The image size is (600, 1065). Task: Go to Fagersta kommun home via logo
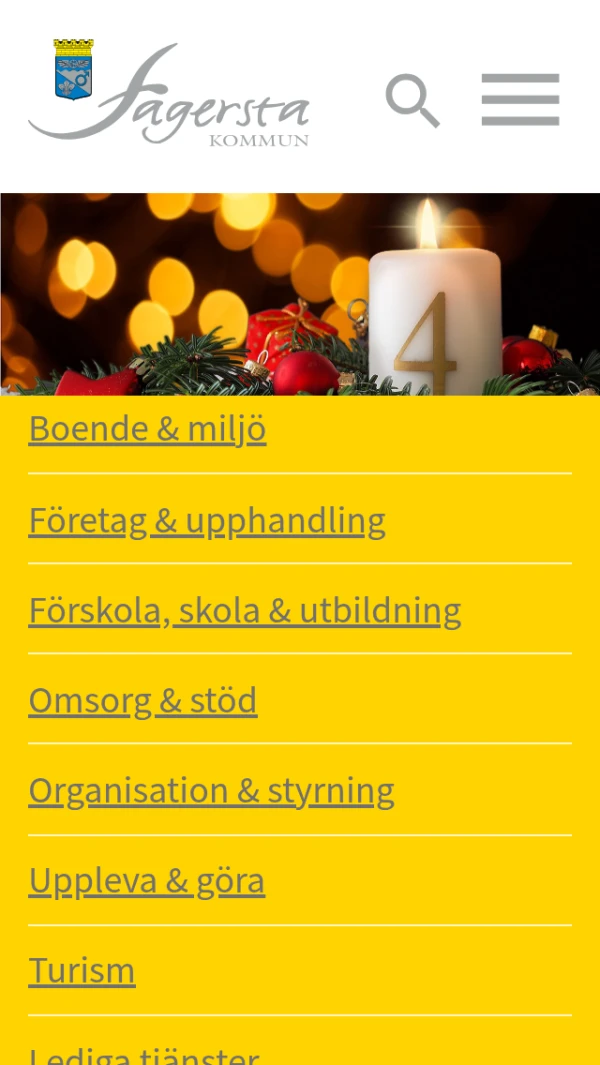[169, 93]
